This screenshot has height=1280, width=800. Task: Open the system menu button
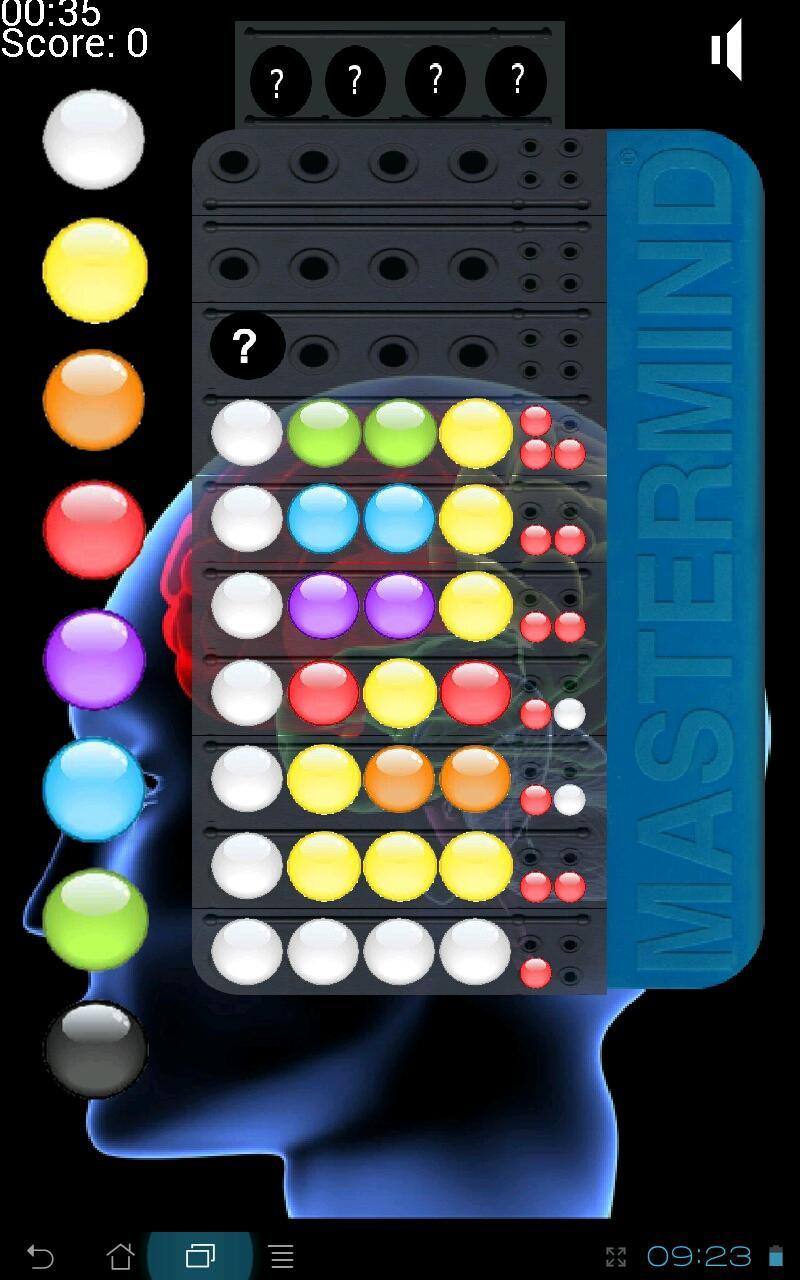pyautogui.click(x=282, y=1255)
